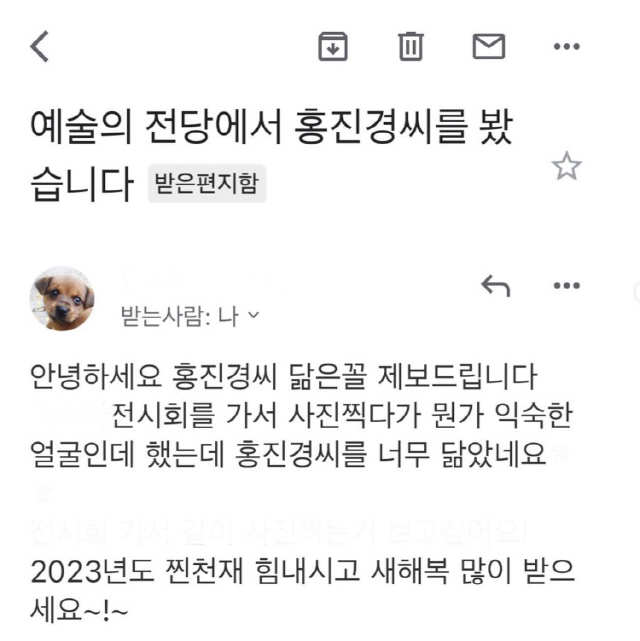Viewport: 640px width, 641px height.
Task: Tap the 받은편지함 label chip
Action: (207, 185)
